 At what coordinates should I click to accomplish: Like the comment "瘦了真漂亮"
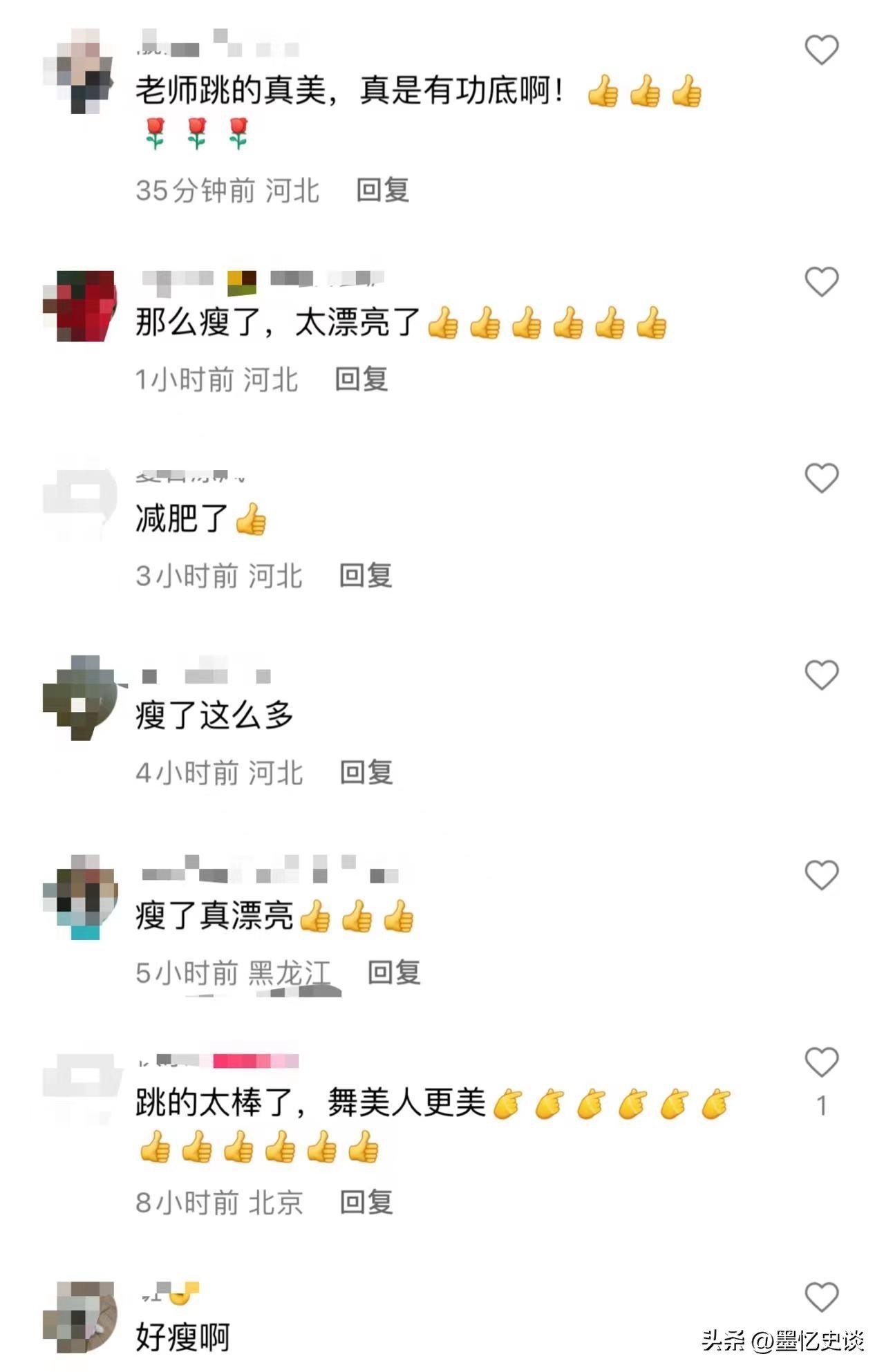point(821,875)
